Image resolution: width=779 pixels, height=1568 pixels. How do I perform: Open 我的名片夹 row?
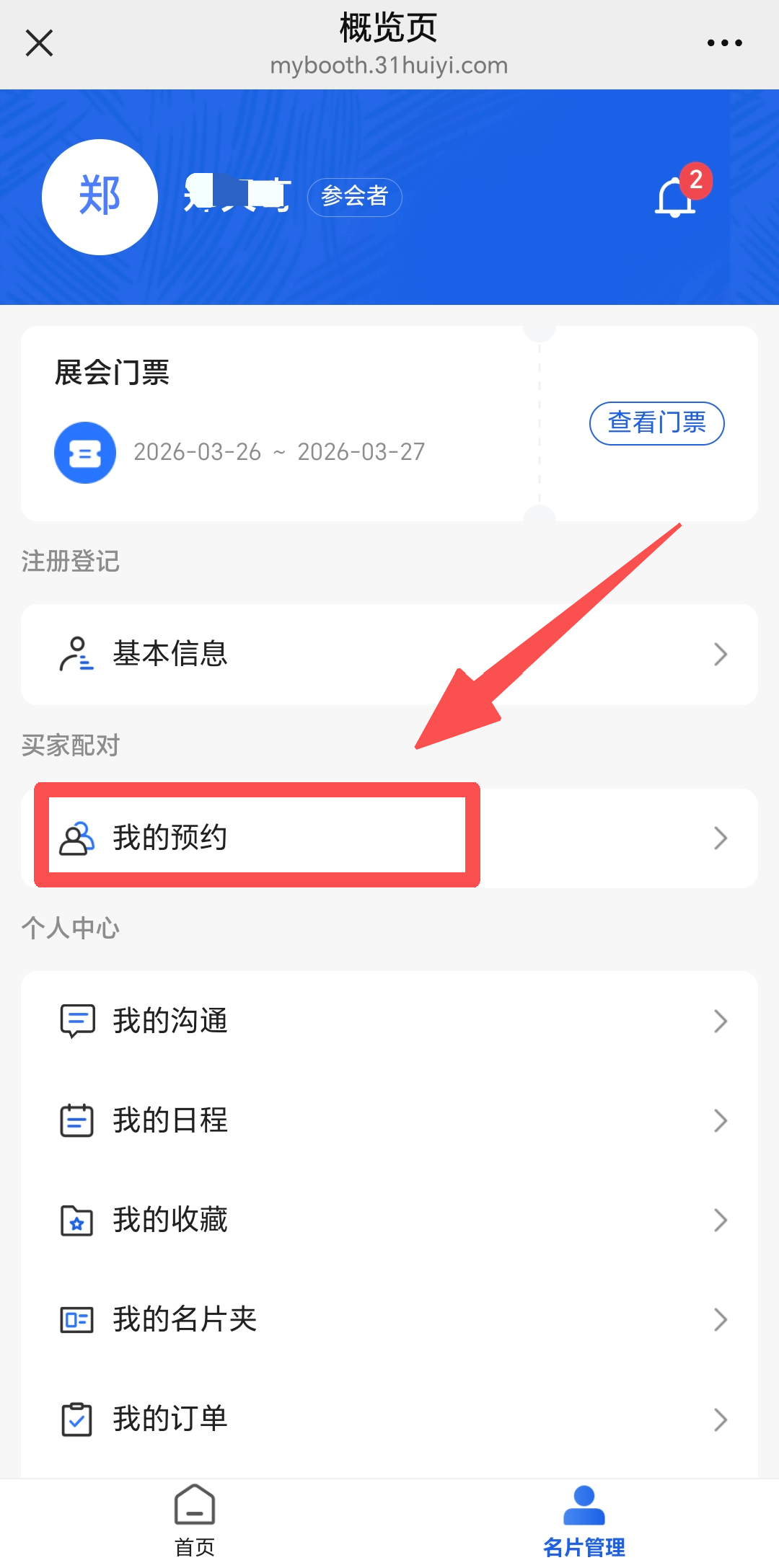[389, 1319]
